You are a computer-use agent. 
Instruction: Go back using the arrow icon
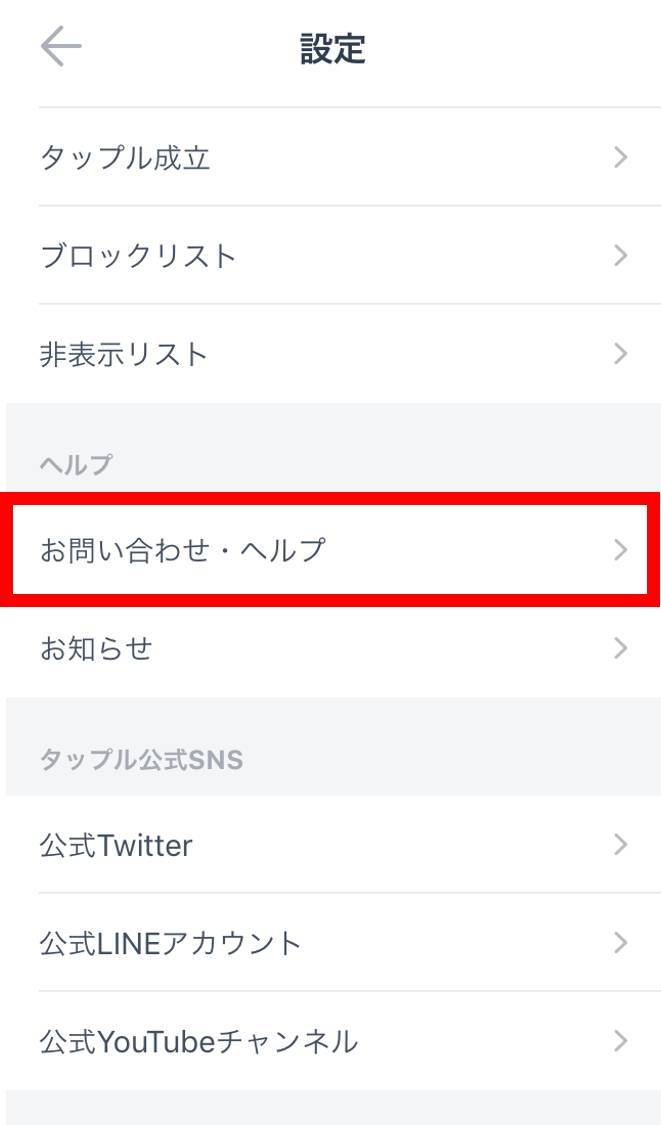61,47
